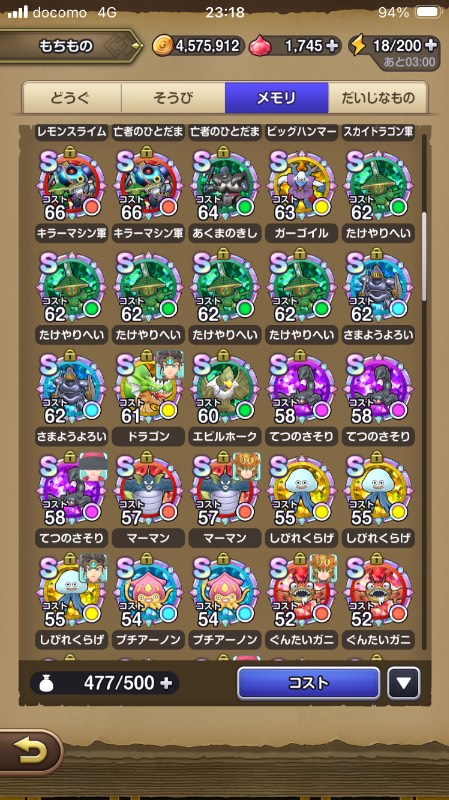Open the ドラゴン memory
449x800 pixels.
148,397
